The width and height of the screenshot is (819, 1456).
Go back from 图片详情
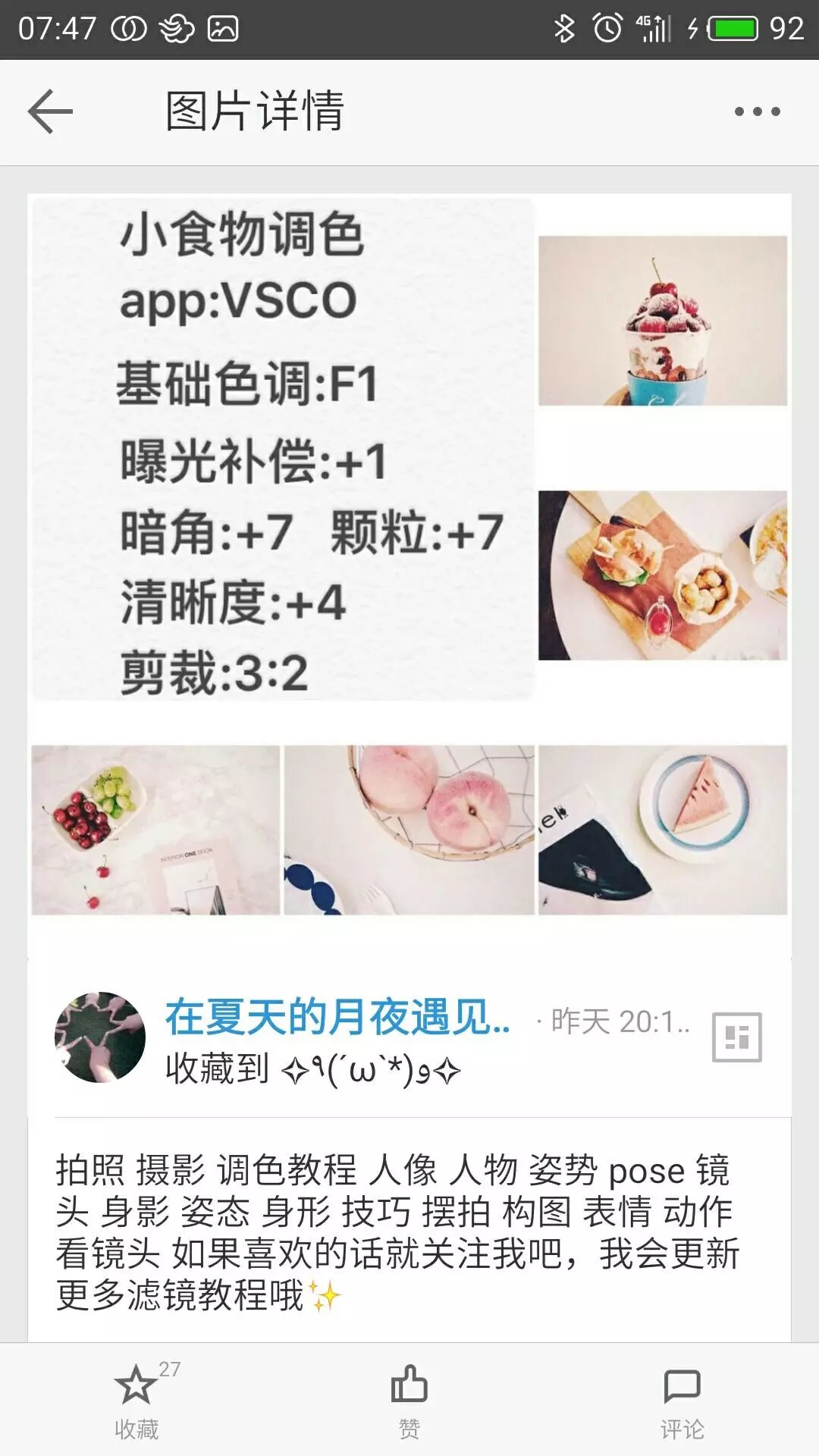pyautogui.click(x=50, y=111)
